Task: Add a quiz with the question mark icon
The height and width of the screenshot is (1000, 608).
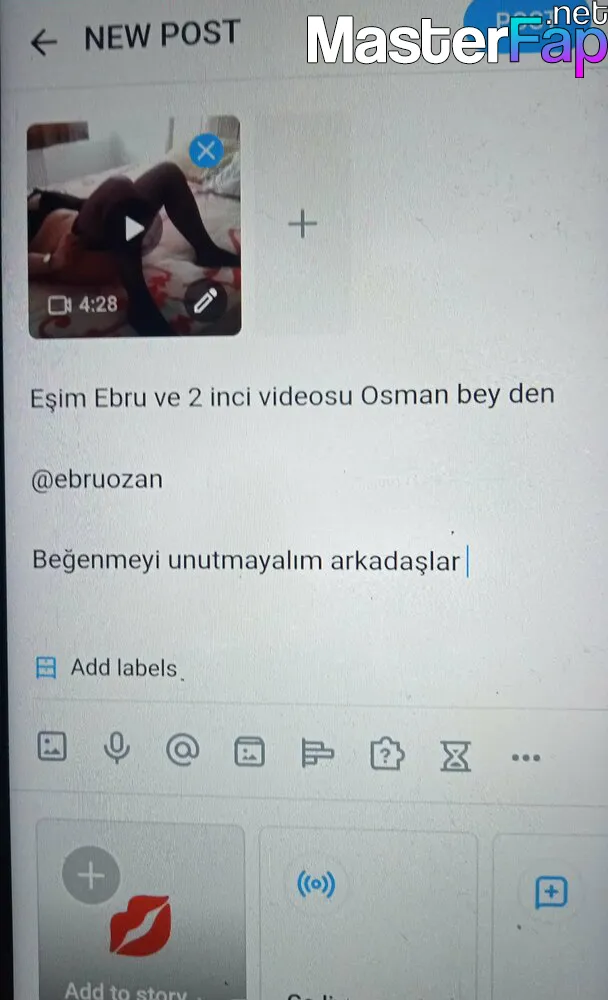Action: [x=387, y=754]
